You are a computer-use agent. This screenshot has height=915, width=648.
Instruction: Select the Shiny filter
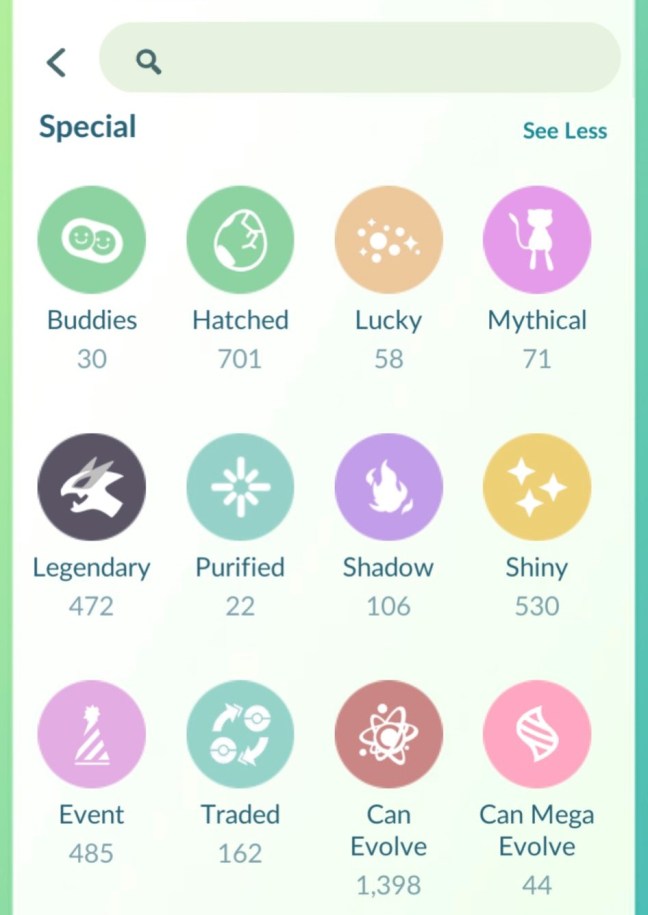(537, 487)
